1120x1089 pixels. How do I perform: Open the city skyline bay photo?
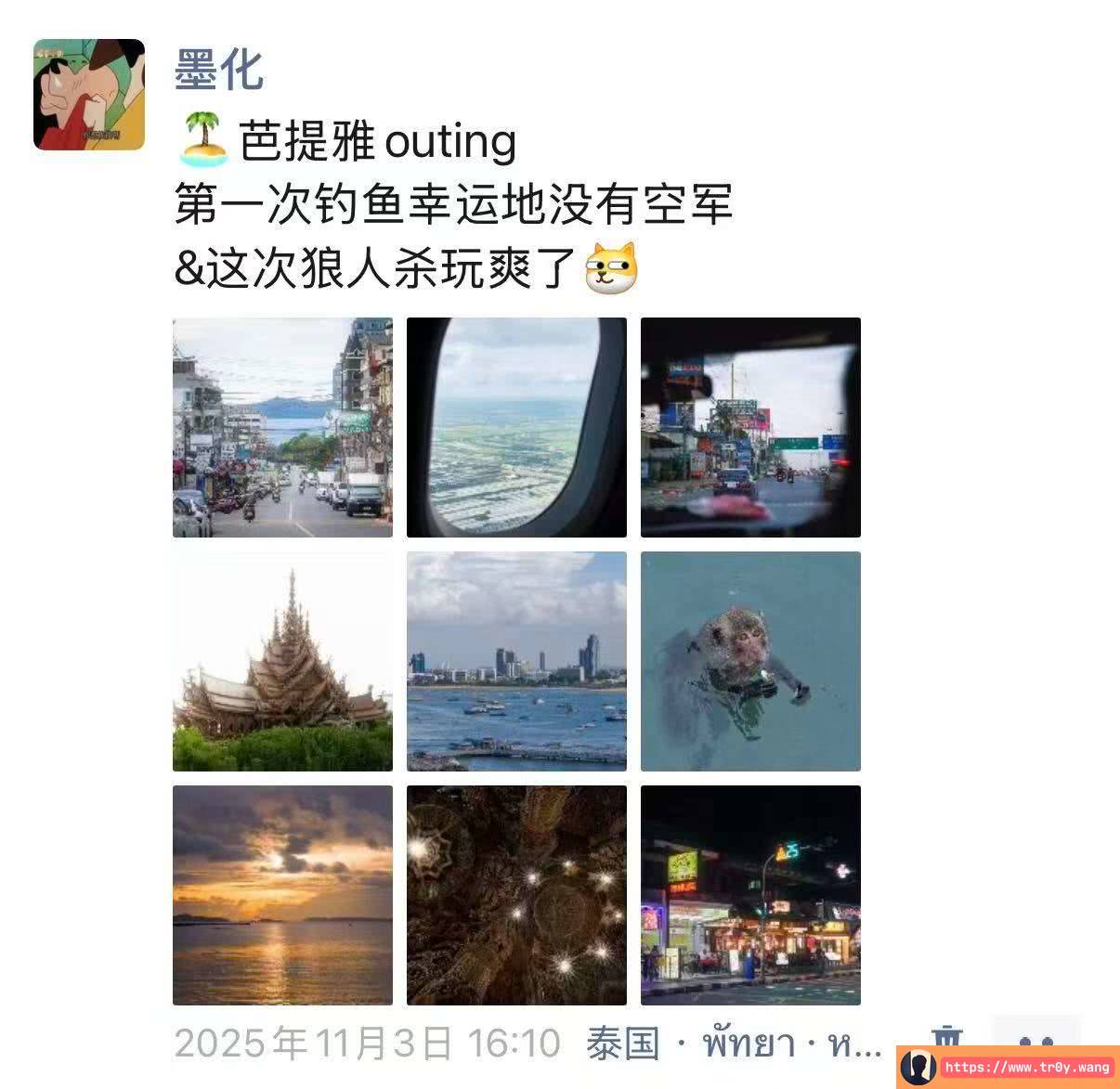point(516,662)
